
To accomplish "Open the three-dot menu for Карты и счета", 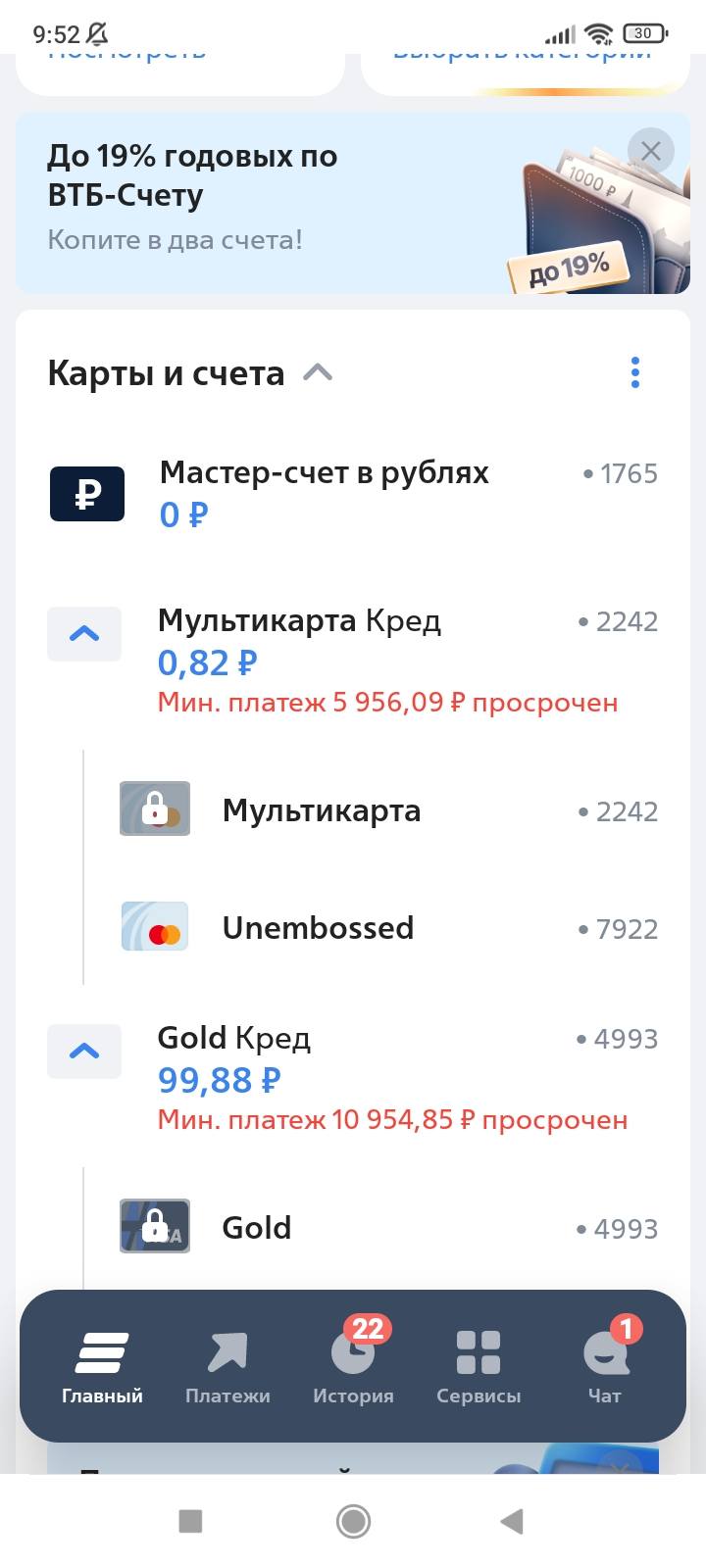I will pyautogui.click(x=635, y=372).
